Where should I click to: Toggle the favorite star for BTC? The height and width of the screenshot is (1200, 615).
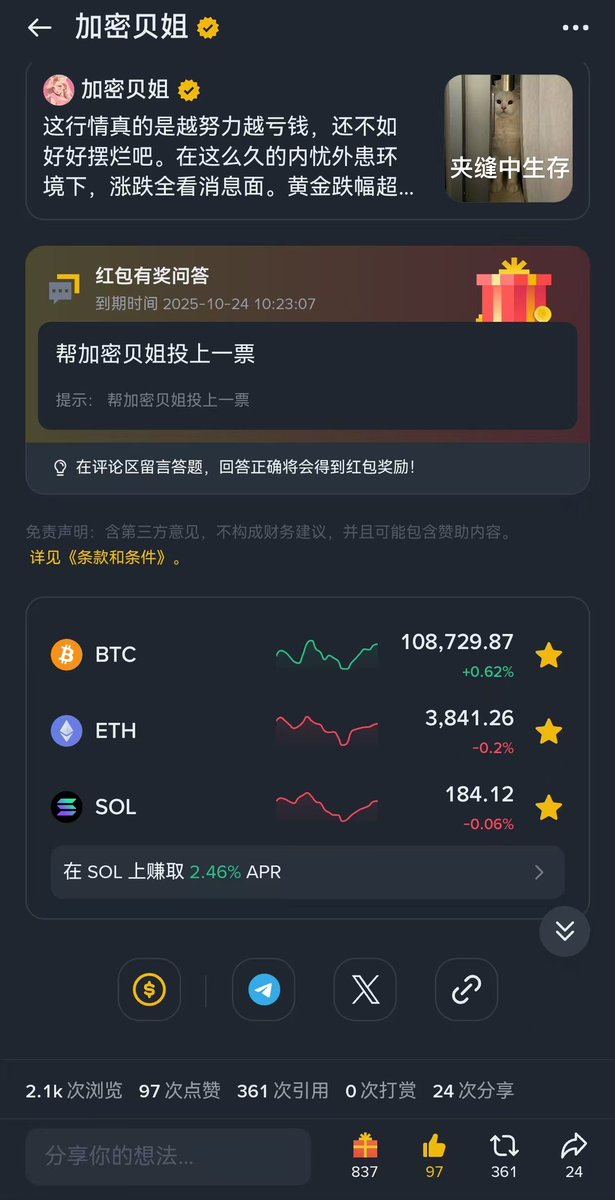(548, 656)
